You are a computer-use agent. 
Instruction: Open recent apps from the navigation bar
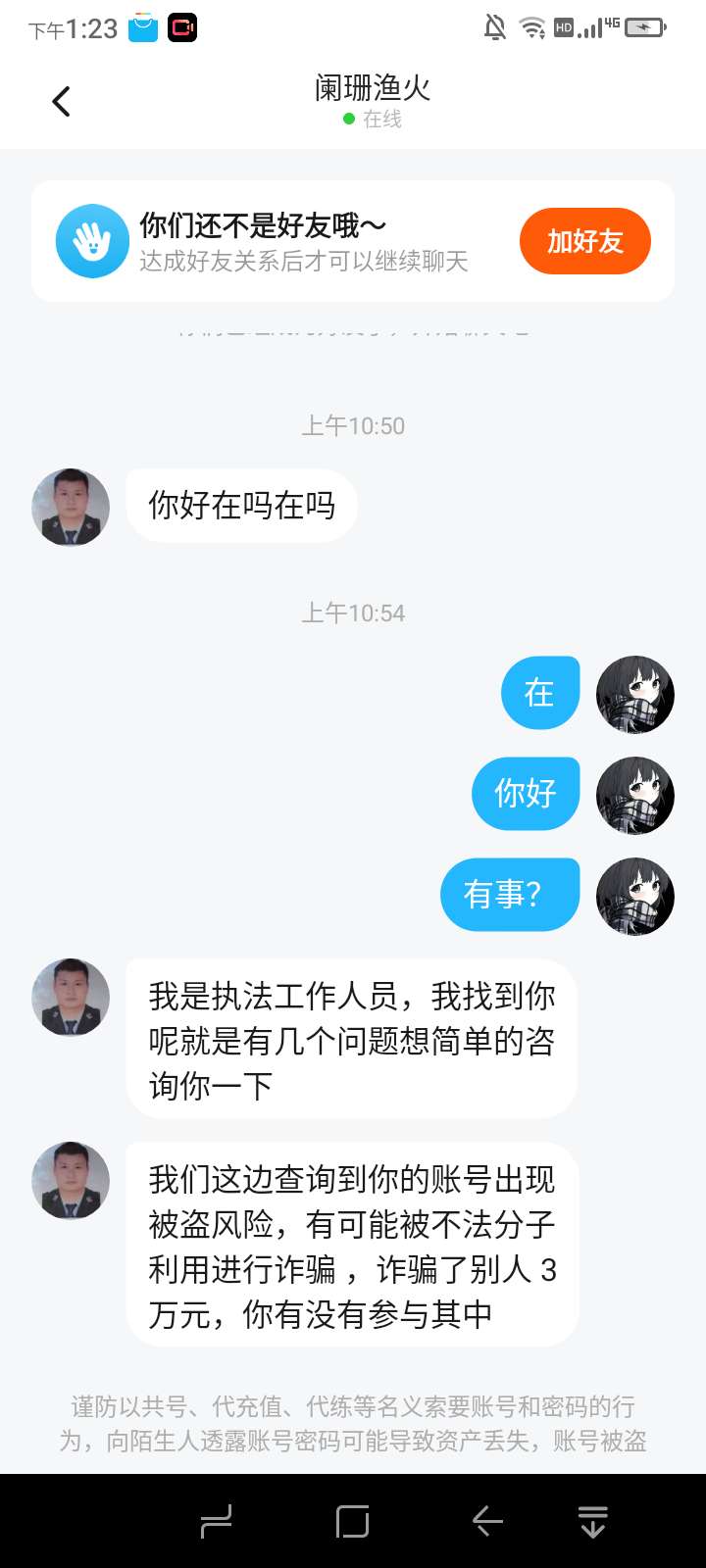click(x=352, y=1521)
